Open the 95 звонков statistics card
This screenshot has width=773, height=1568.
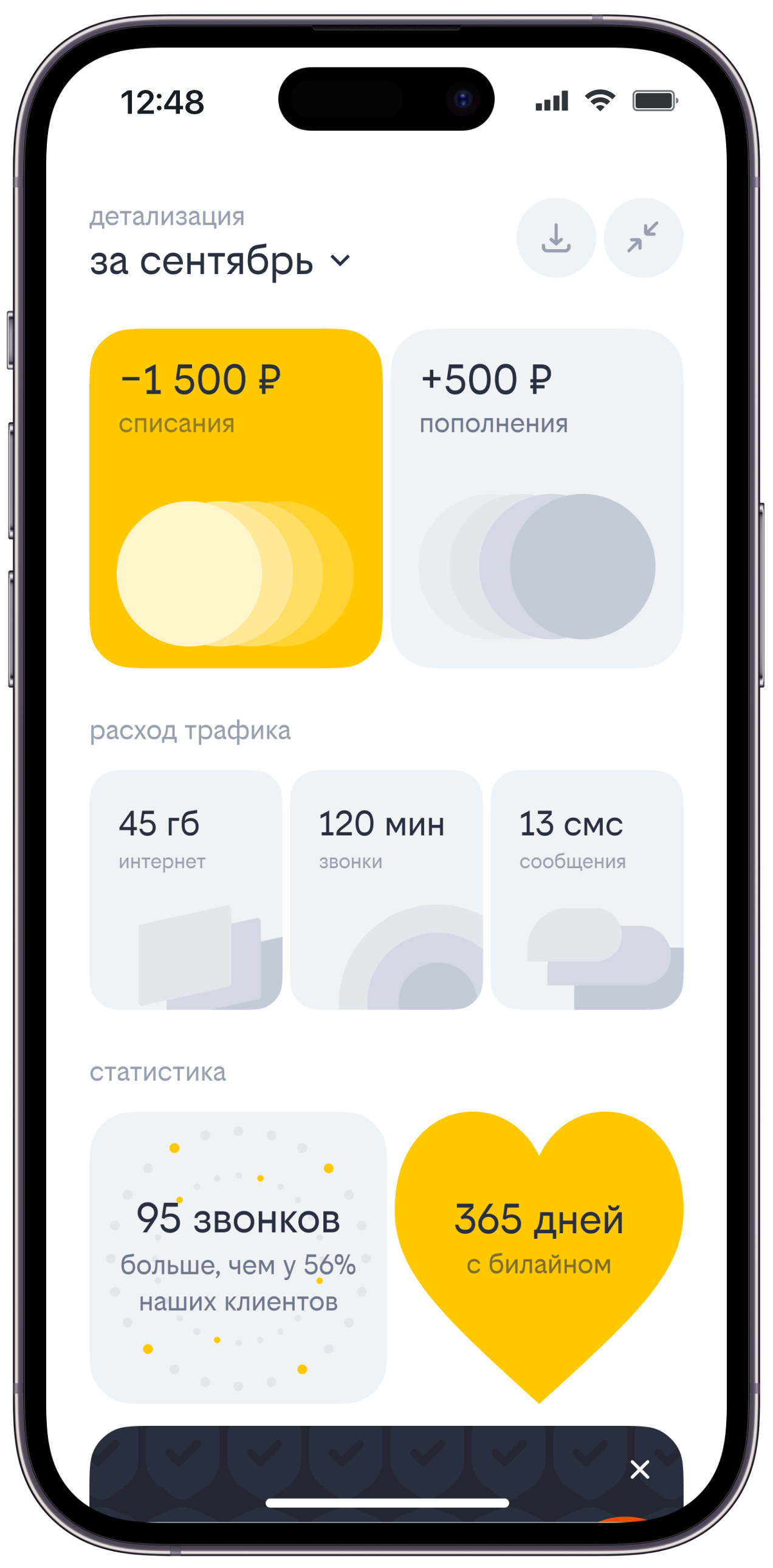coord(238,1258)
